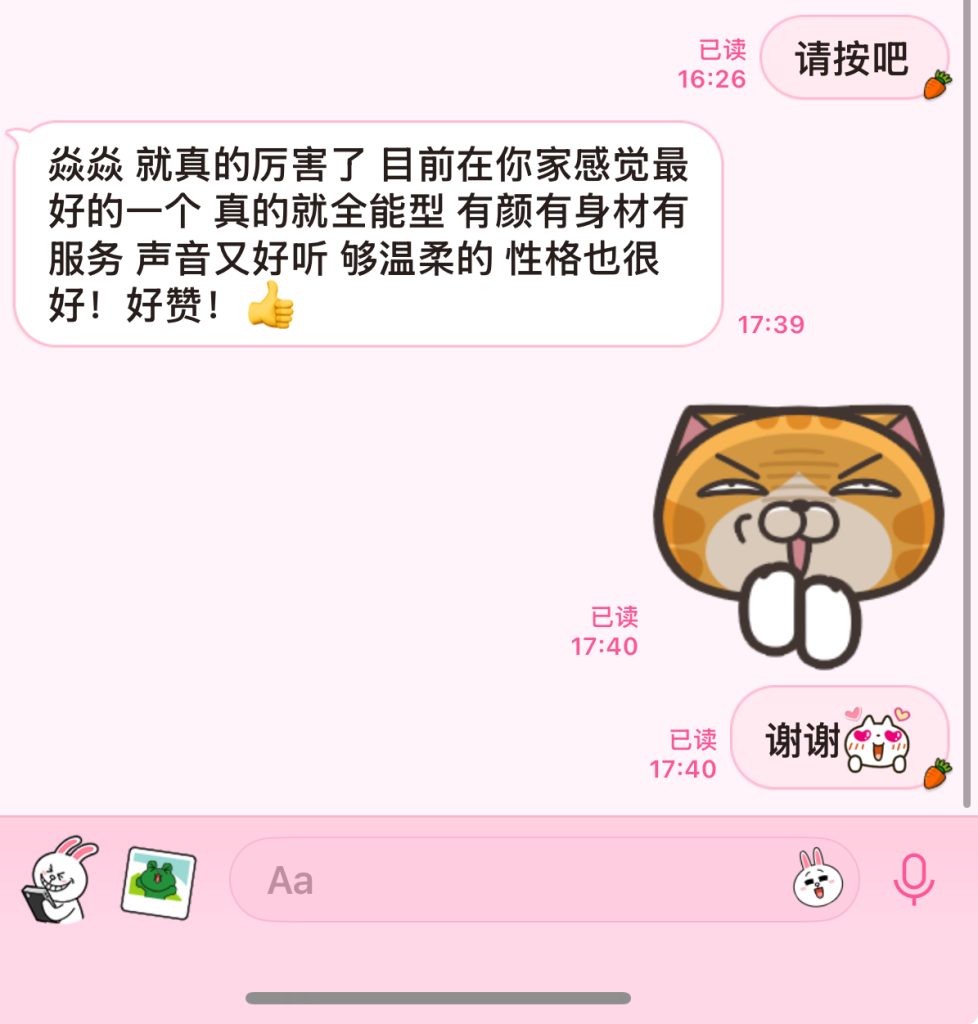Image resolution: width=978 pixels, height=1024 pixels.
Task: Open the photo gallery attachment icon
Action: click(158, 881)
